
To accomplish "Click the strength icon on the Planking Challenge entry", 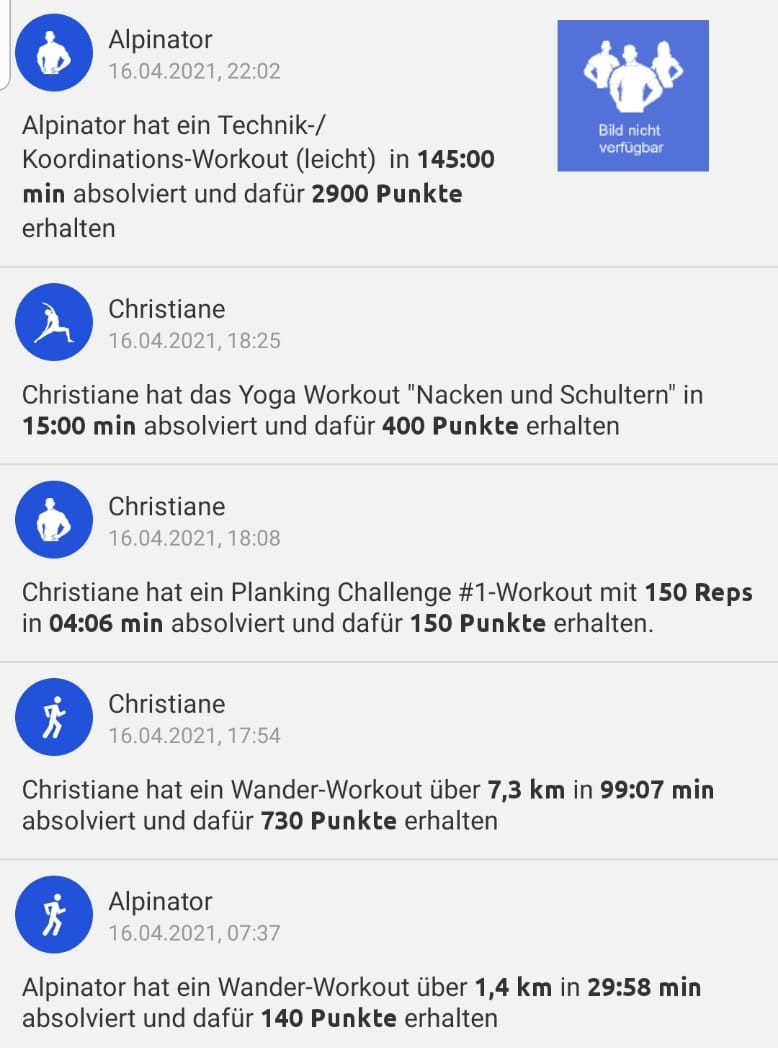I will tap(54, 519).
